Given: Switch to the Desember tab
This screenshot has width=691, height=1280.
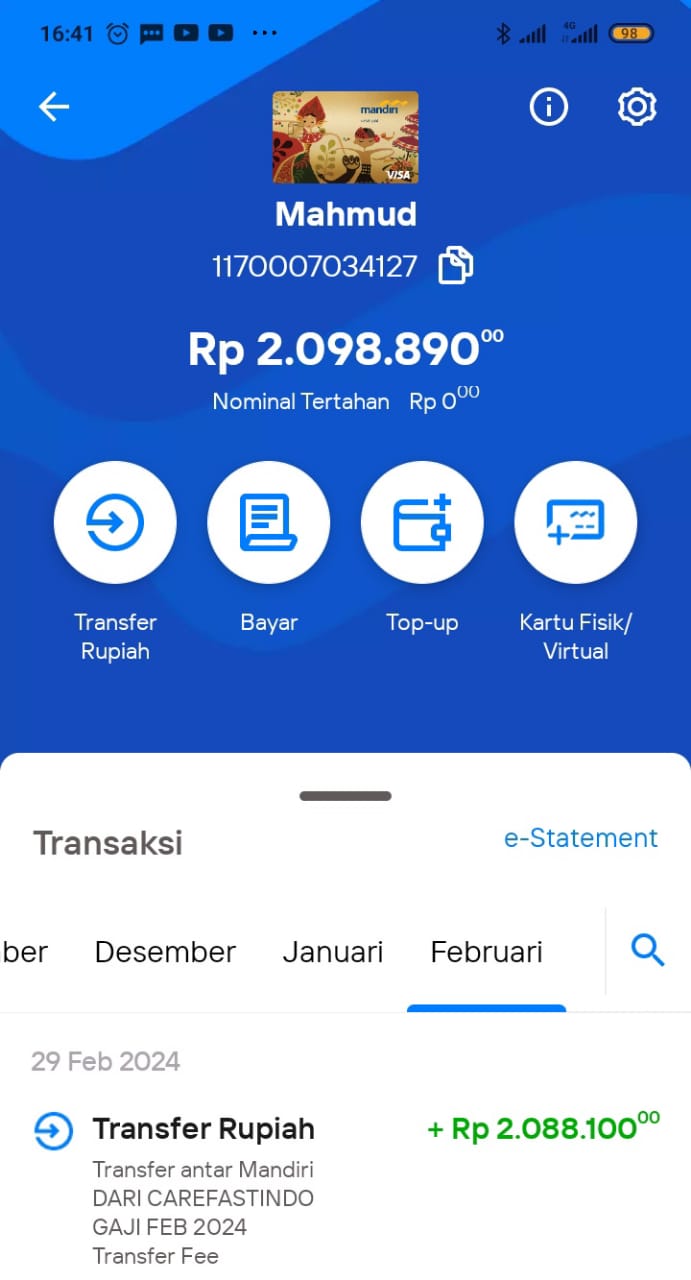Looking at the screenshot, I should [x=165, y=952].
